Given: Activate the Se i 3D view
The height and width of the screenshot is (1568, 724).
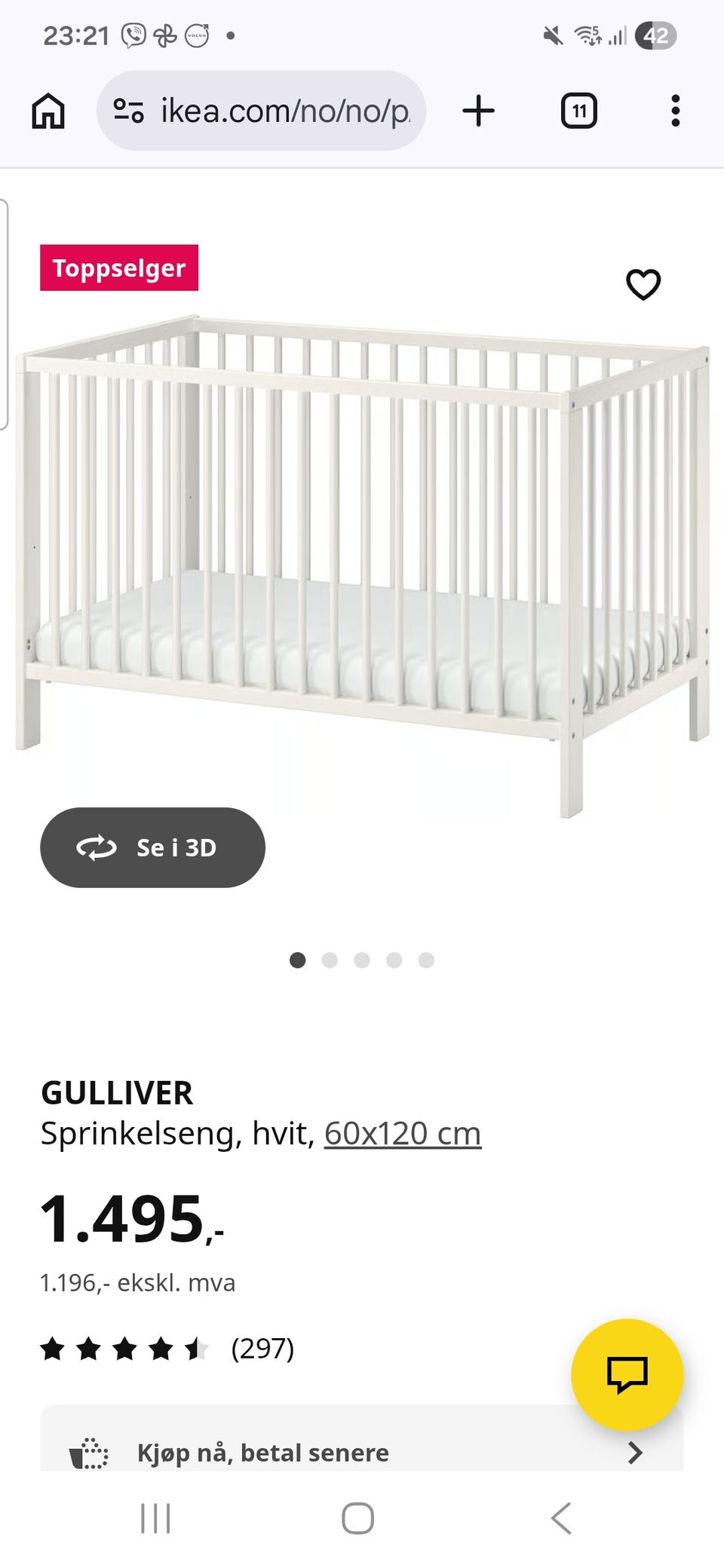Looking at the screenshot, I should tap(152, 847).
